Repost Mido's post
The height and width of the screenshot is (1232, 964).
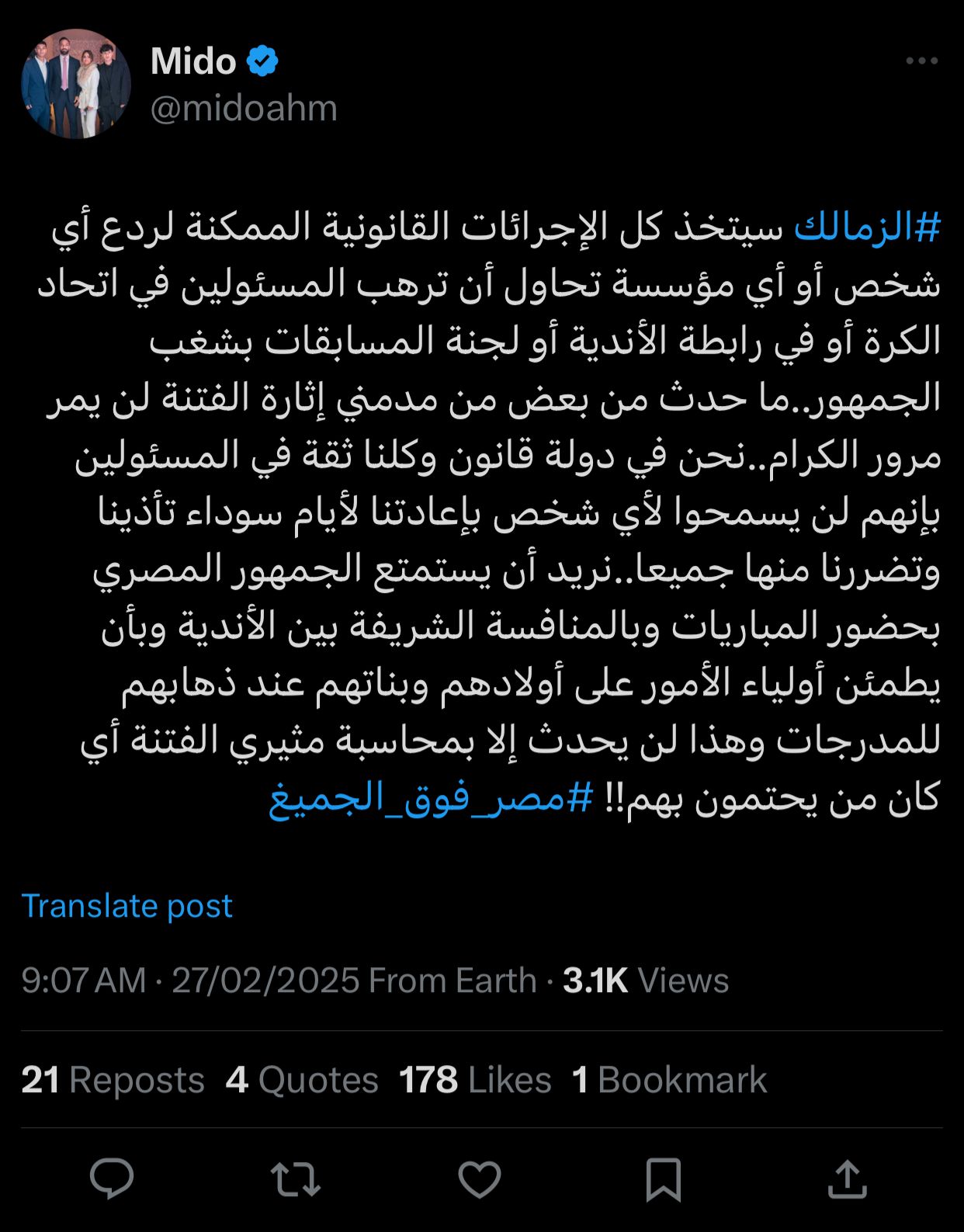(x=295, y=1178)
